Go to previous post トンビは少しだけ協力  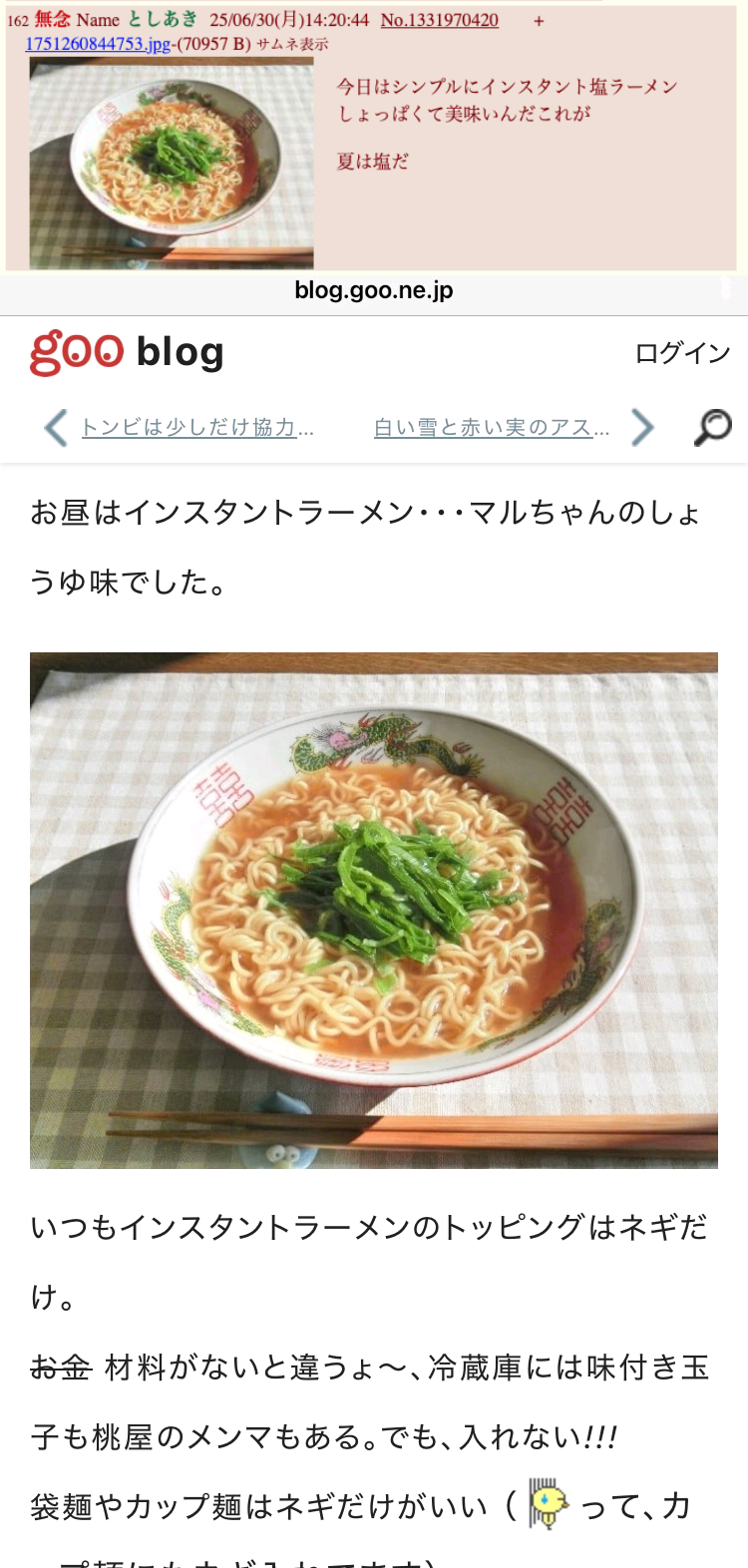click(197, 428)
